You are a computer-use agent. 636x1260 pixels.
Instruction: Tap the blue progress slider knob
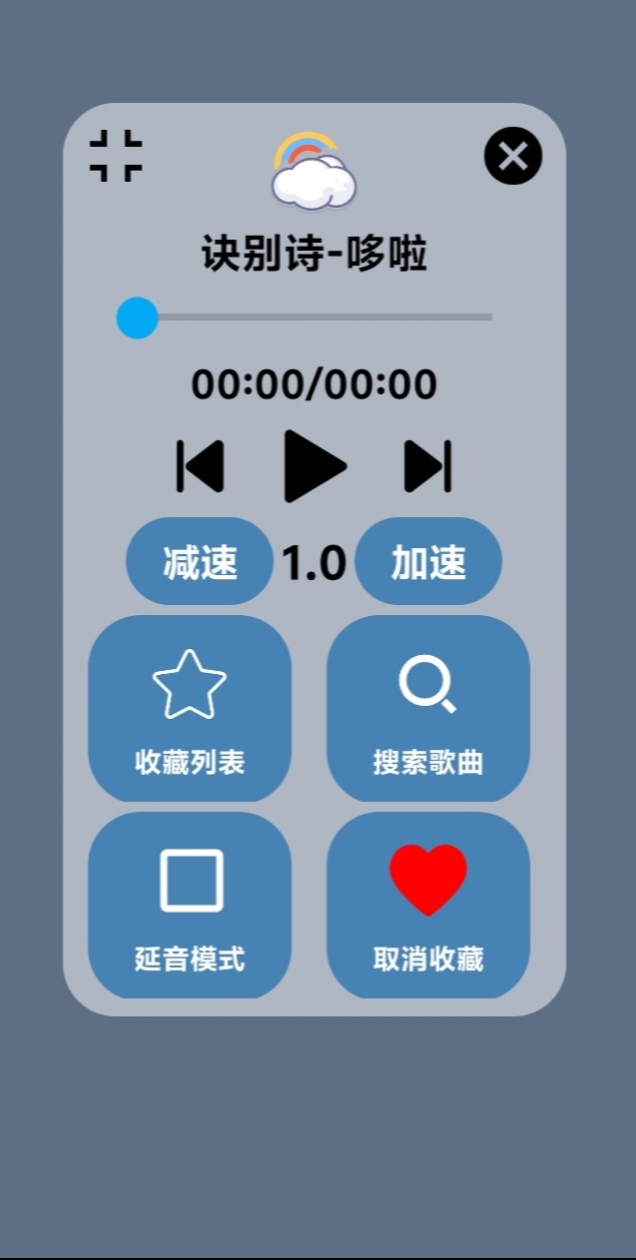point(137,317)
